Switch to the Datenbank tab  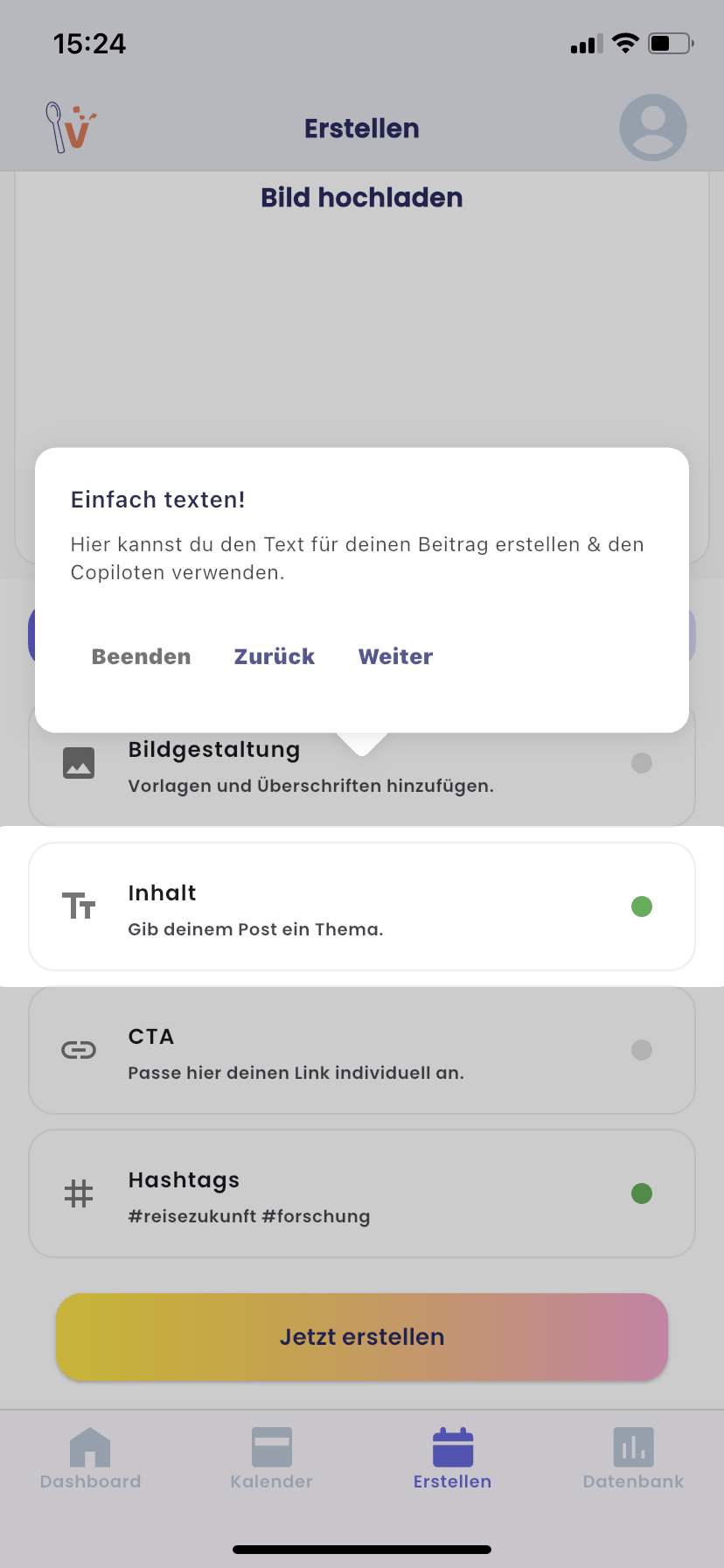[x=633, y=1458]
